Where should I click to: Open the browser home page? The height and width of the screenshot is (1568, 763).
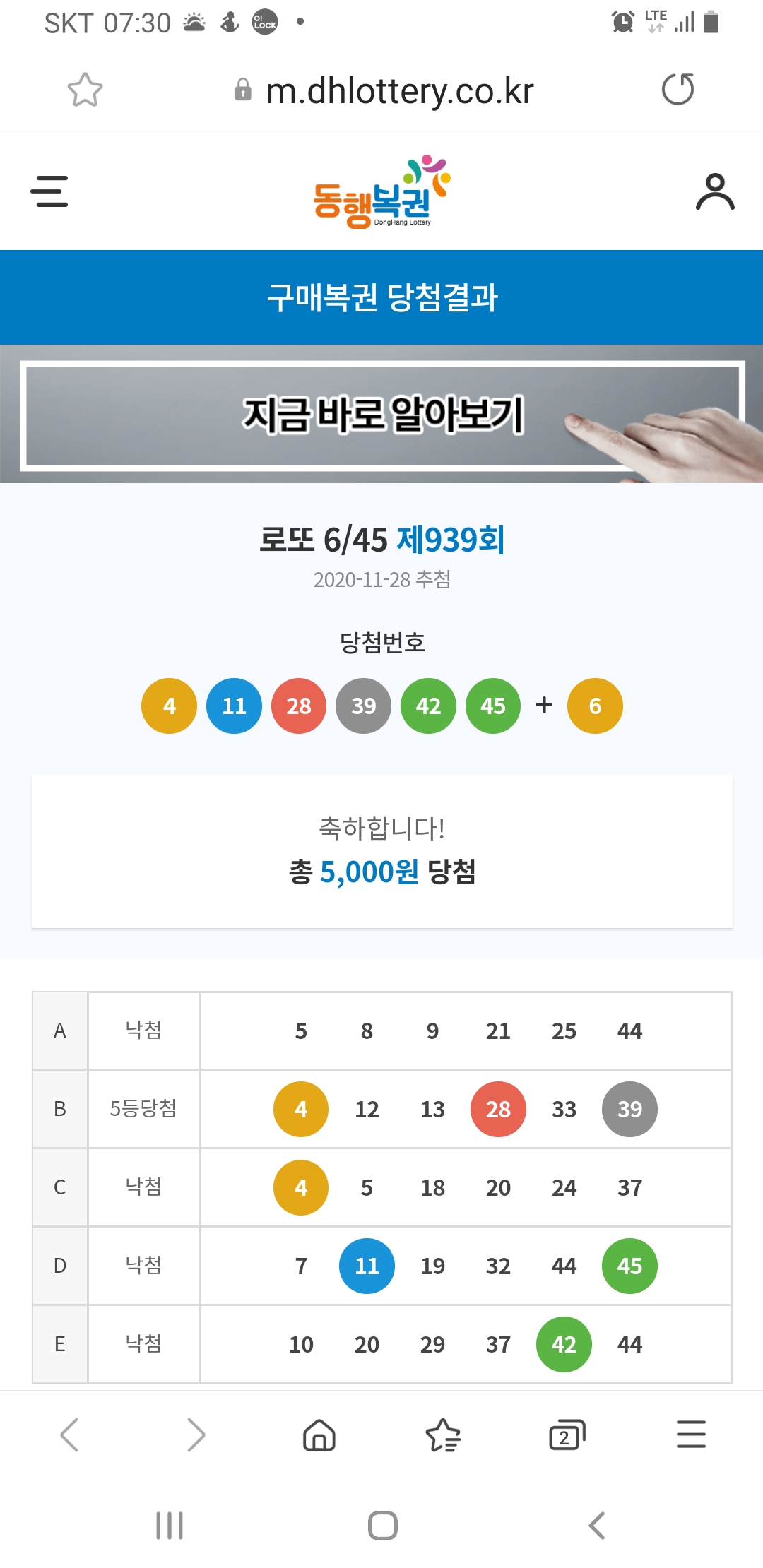(x=319, y=1435)
